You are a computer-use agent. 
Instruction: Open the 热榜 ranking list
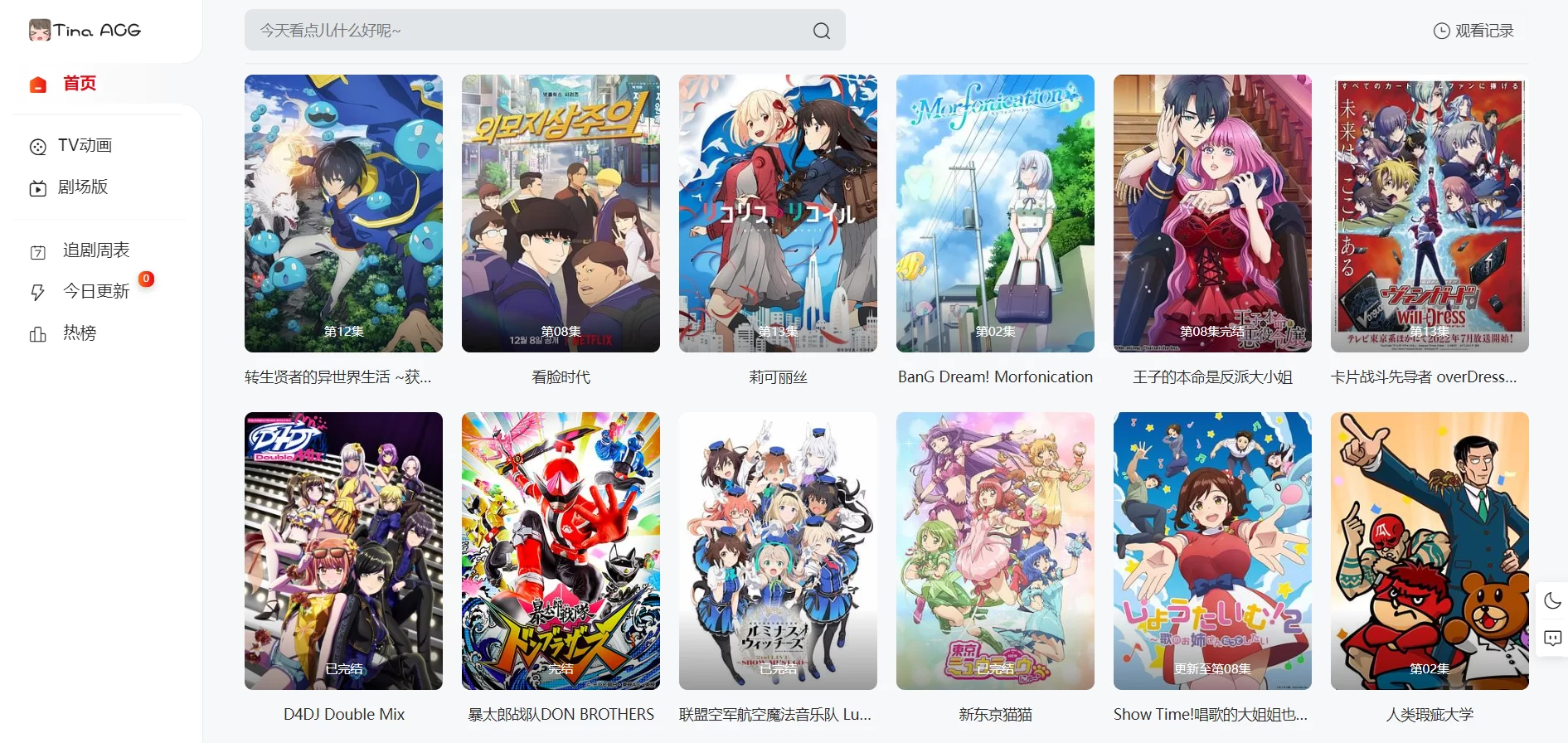79,333
